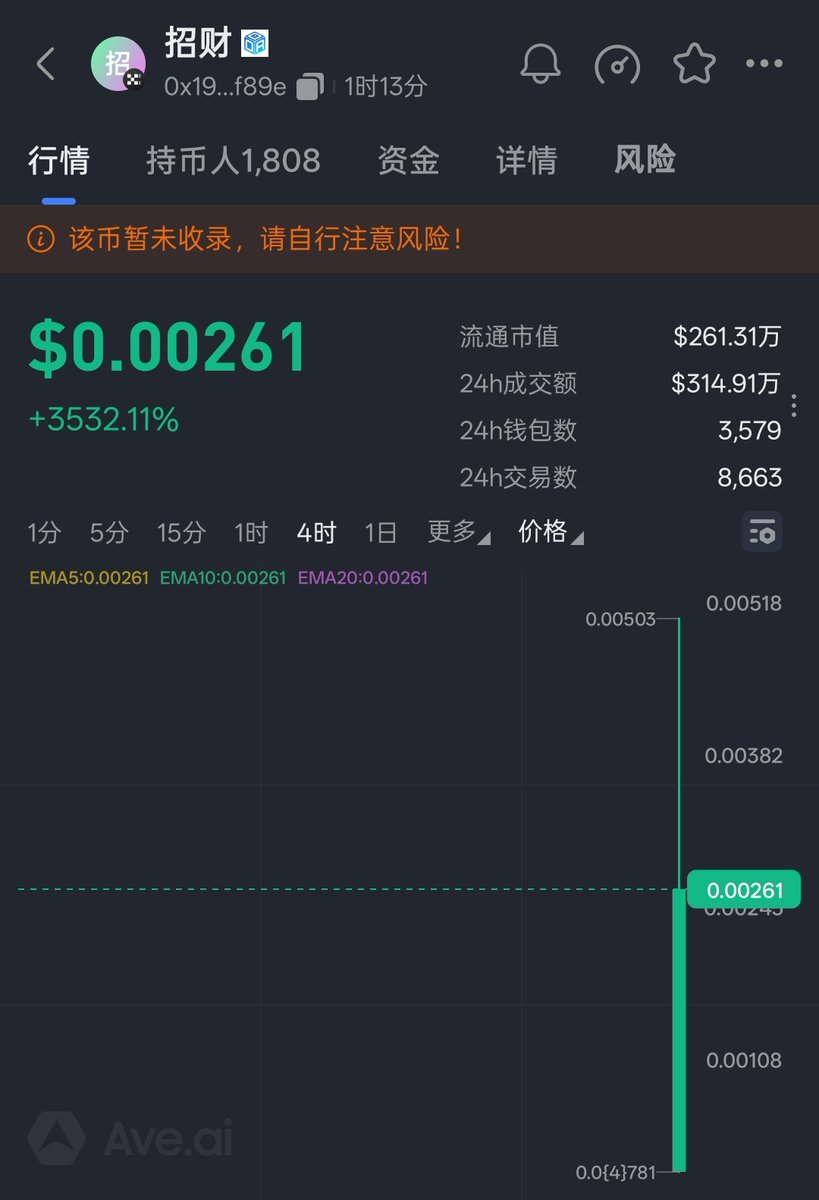Go back using the top-left arrow

click(45, 65)
